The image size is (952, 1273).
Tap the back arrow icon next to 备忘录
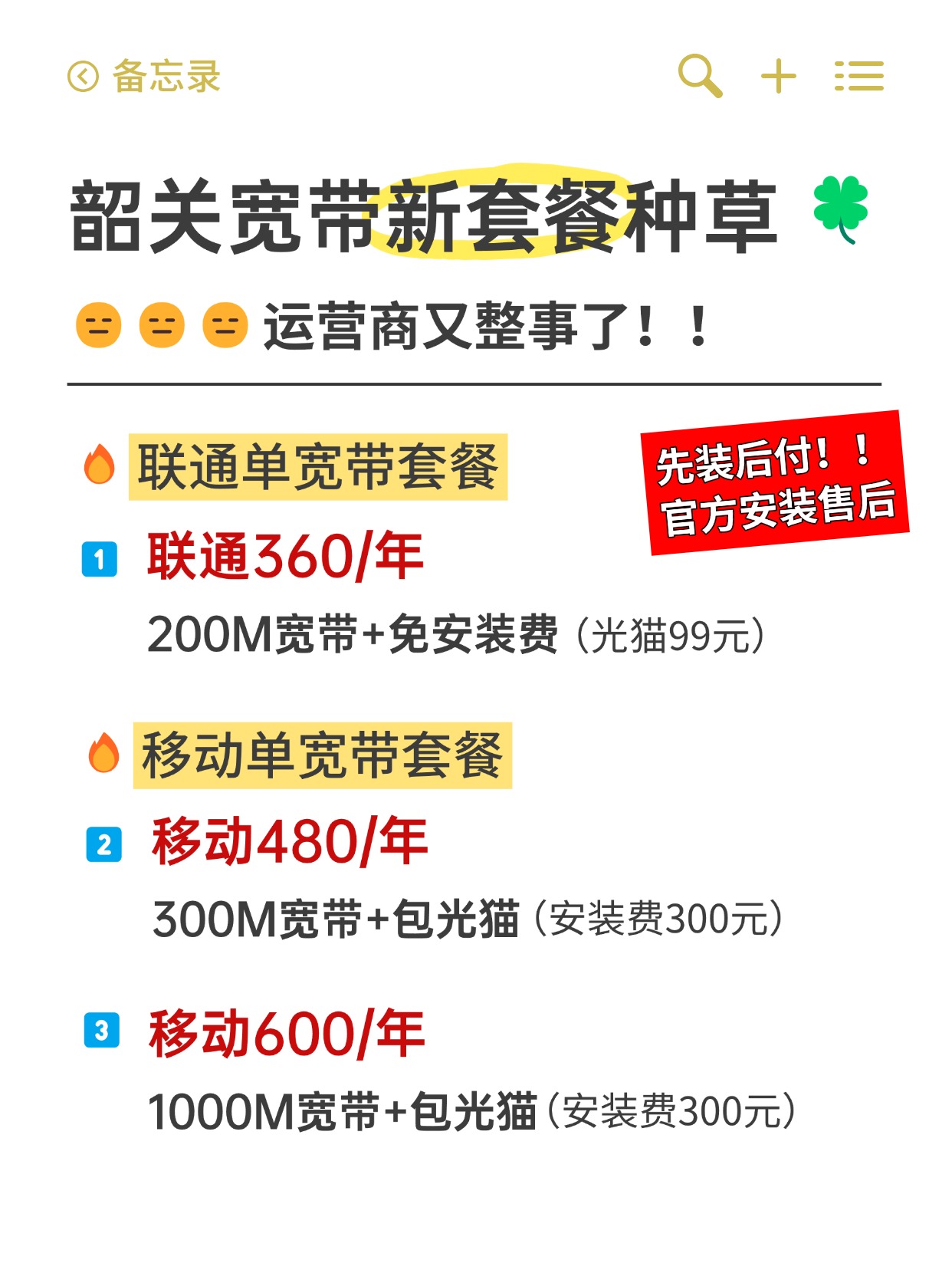(84, 76)
